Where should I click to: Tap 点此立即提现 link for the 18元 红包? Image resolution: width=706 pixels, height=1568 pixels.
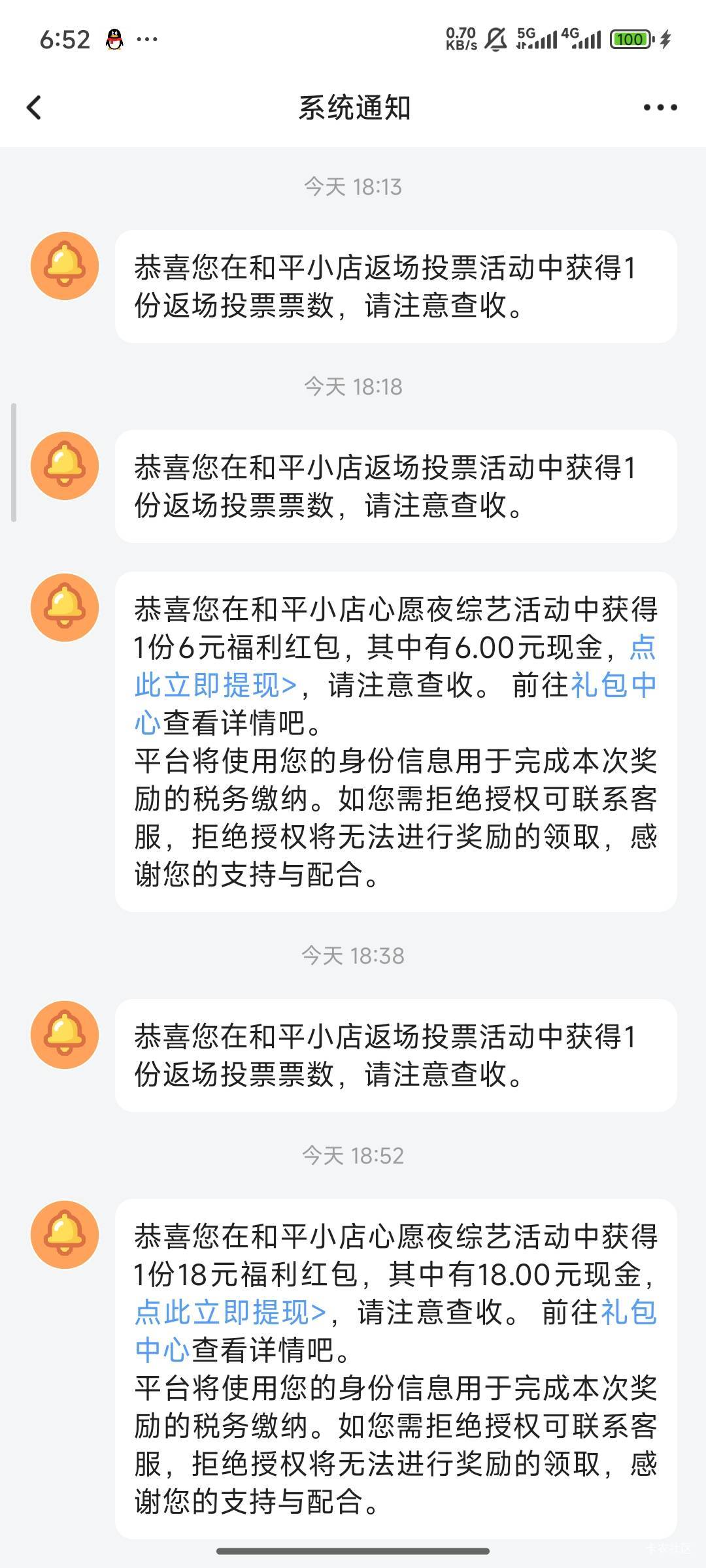230,1313
